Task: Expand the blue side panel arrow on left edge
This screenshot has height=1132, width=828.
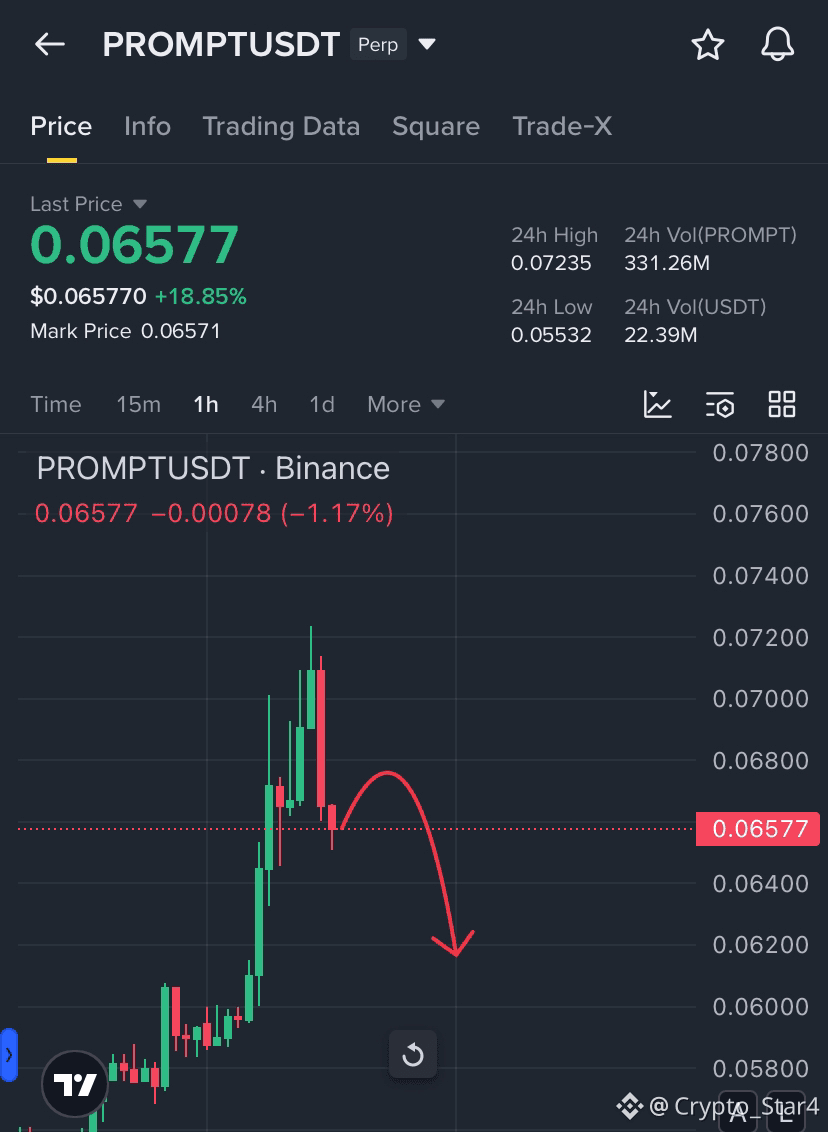Action: 9,1054
